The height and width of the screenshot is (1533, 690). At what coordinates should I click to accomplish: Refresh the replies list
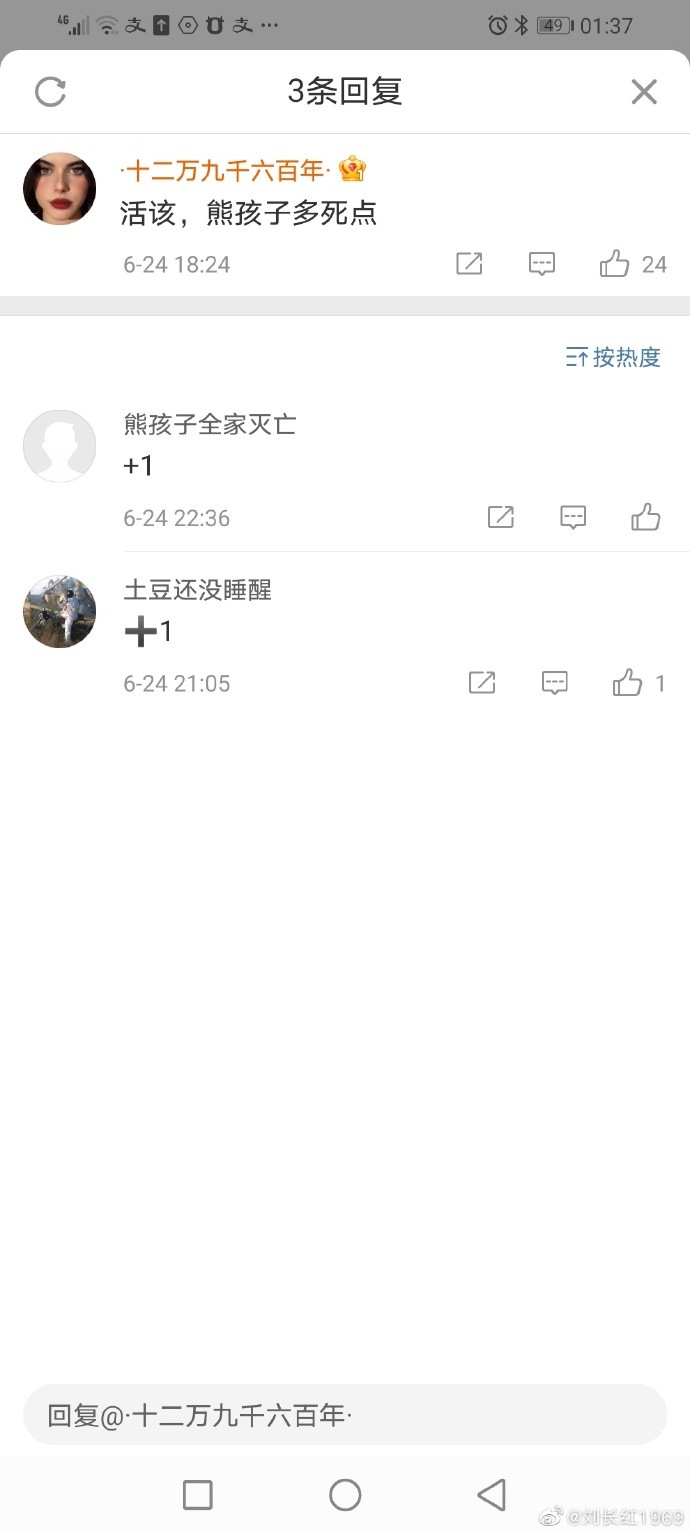(50, 92)
